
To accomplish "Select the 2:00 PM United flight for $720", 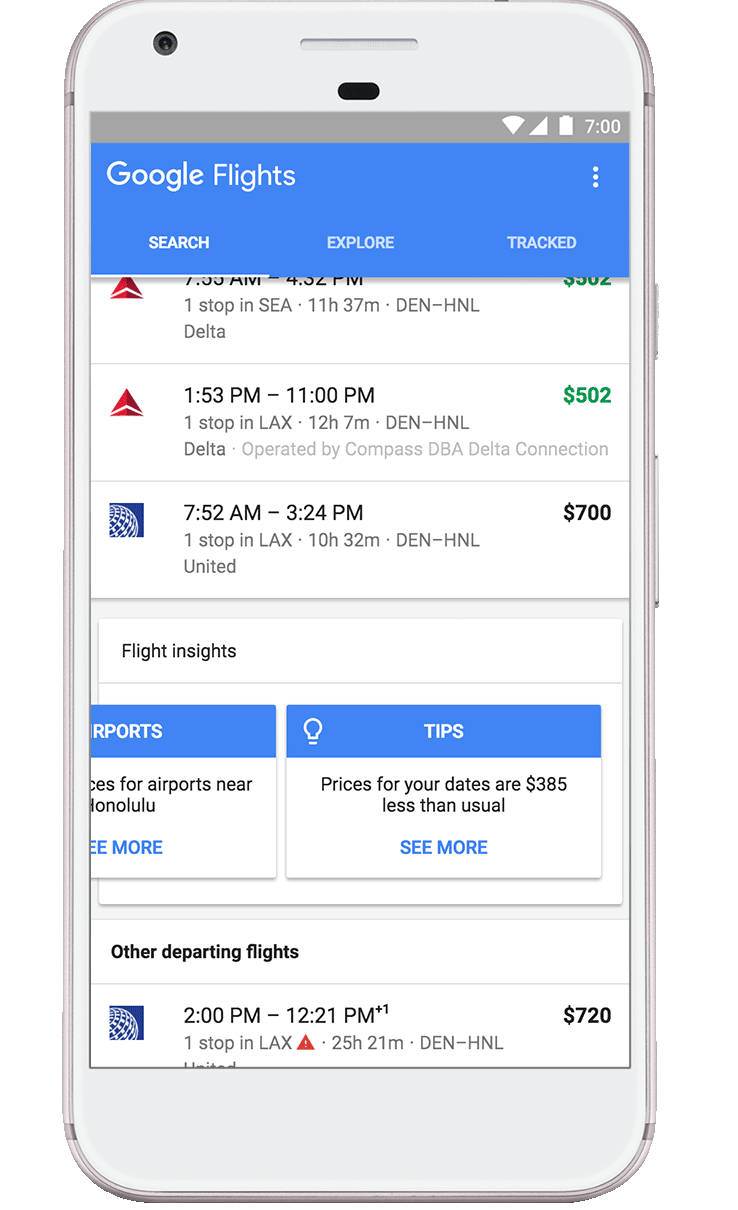I will coord(360,1026).
